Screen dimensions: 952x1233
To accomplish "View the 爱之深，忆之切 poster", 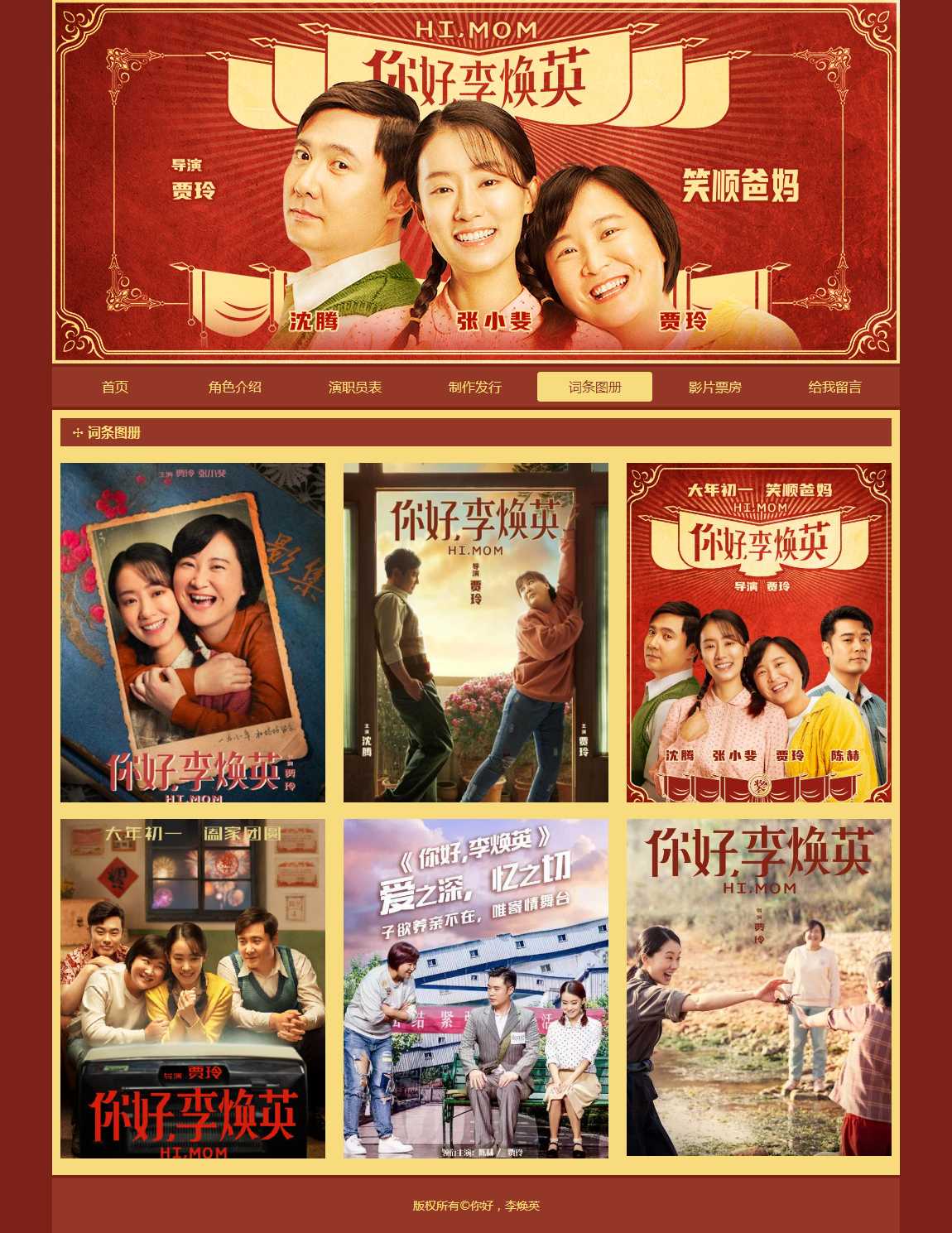I will pos(476,988).
